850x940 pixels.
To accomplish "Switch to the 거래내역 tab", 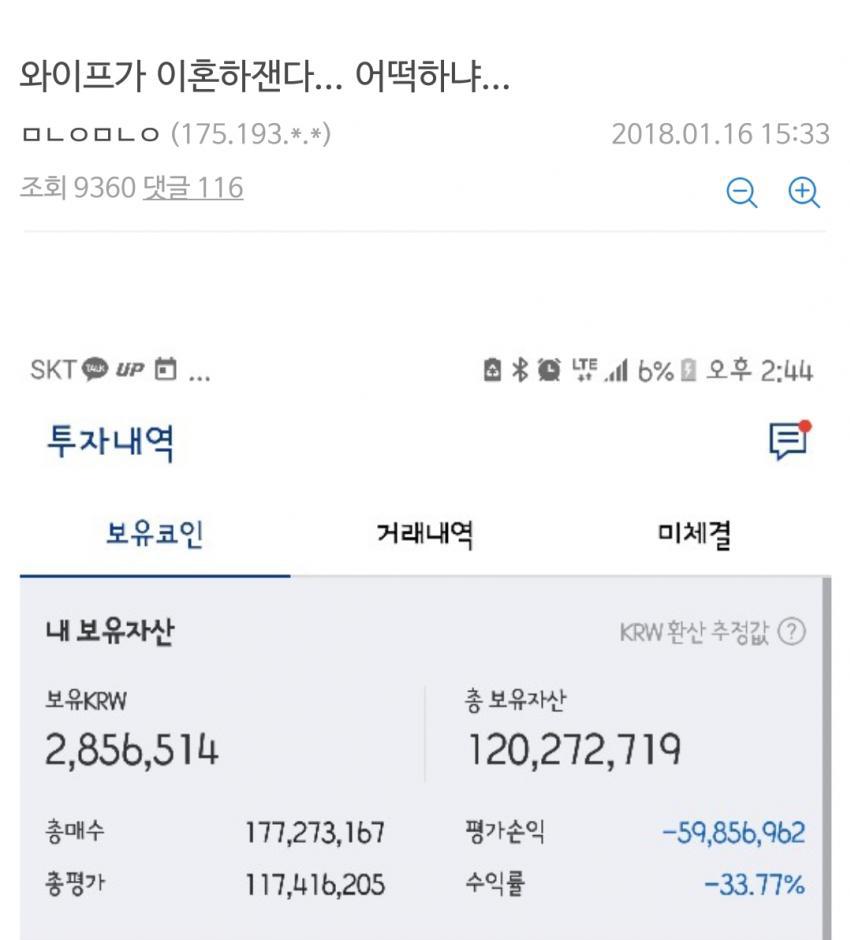I will pos(425,535).
